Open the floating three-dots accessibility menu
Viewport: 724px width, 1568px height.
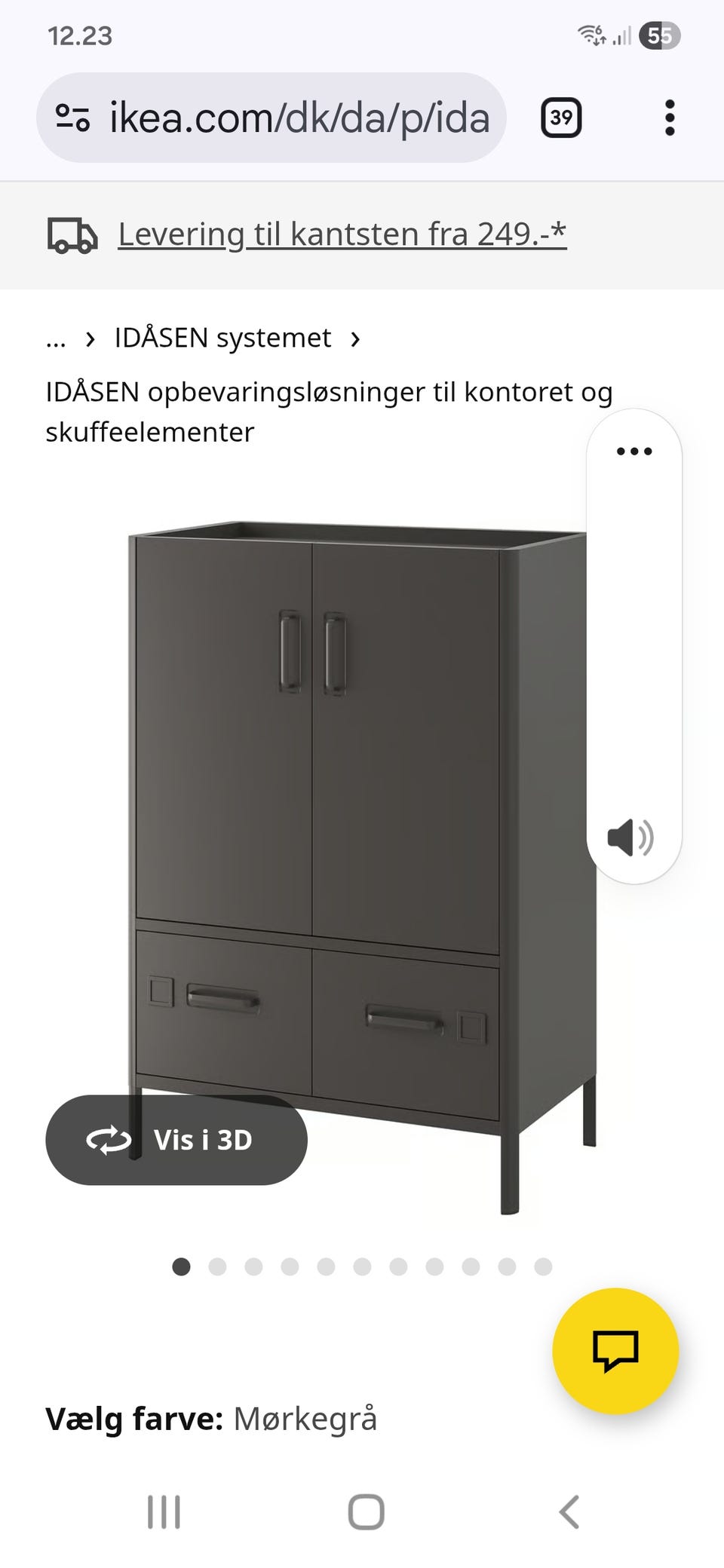634,452
